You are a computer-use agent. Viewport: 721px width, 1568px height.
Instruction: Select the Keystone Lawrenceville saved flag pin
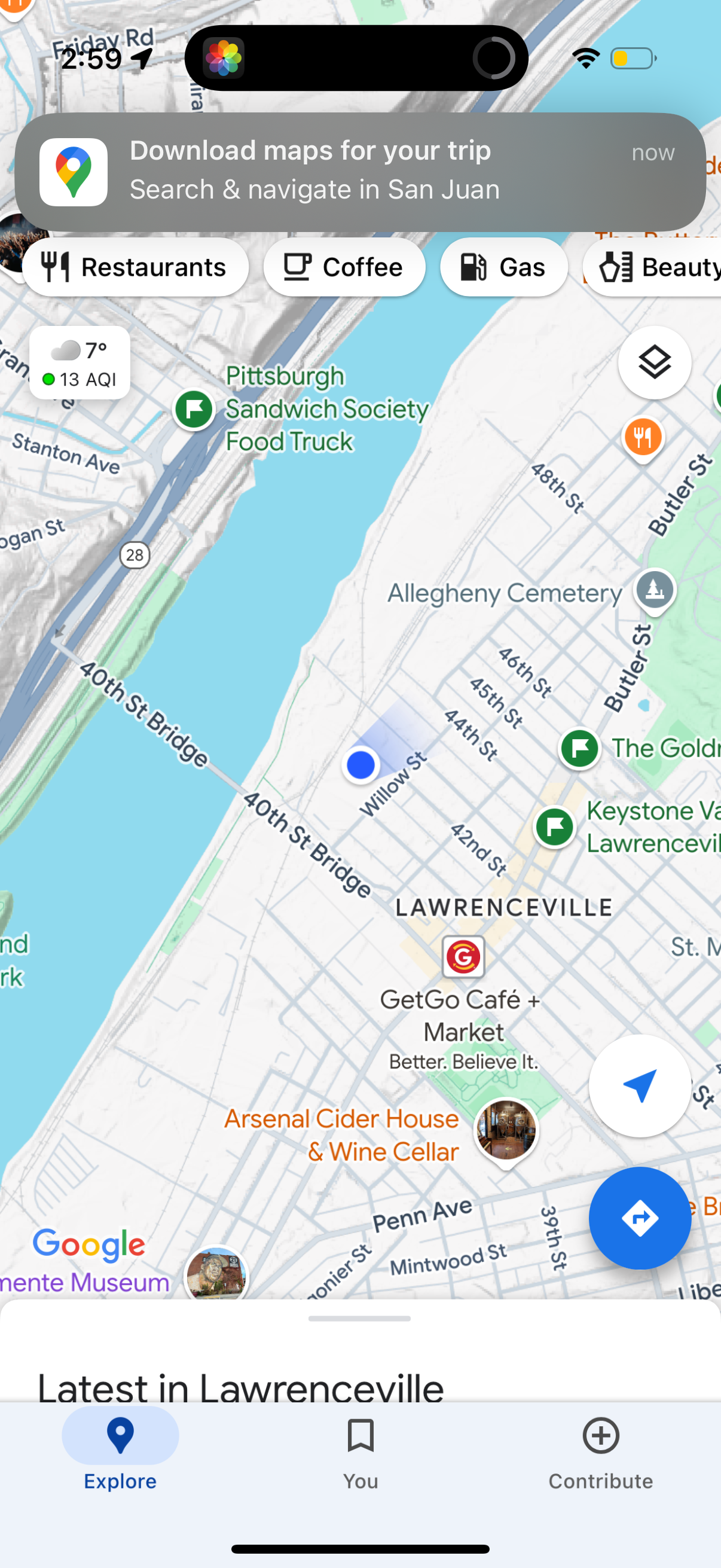[x=554, y=827]
